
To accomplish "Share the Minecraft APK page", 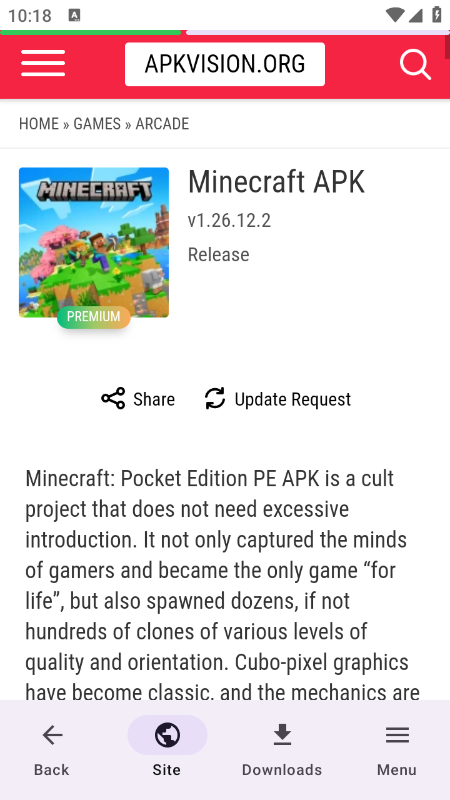I will tap(138, 399).
